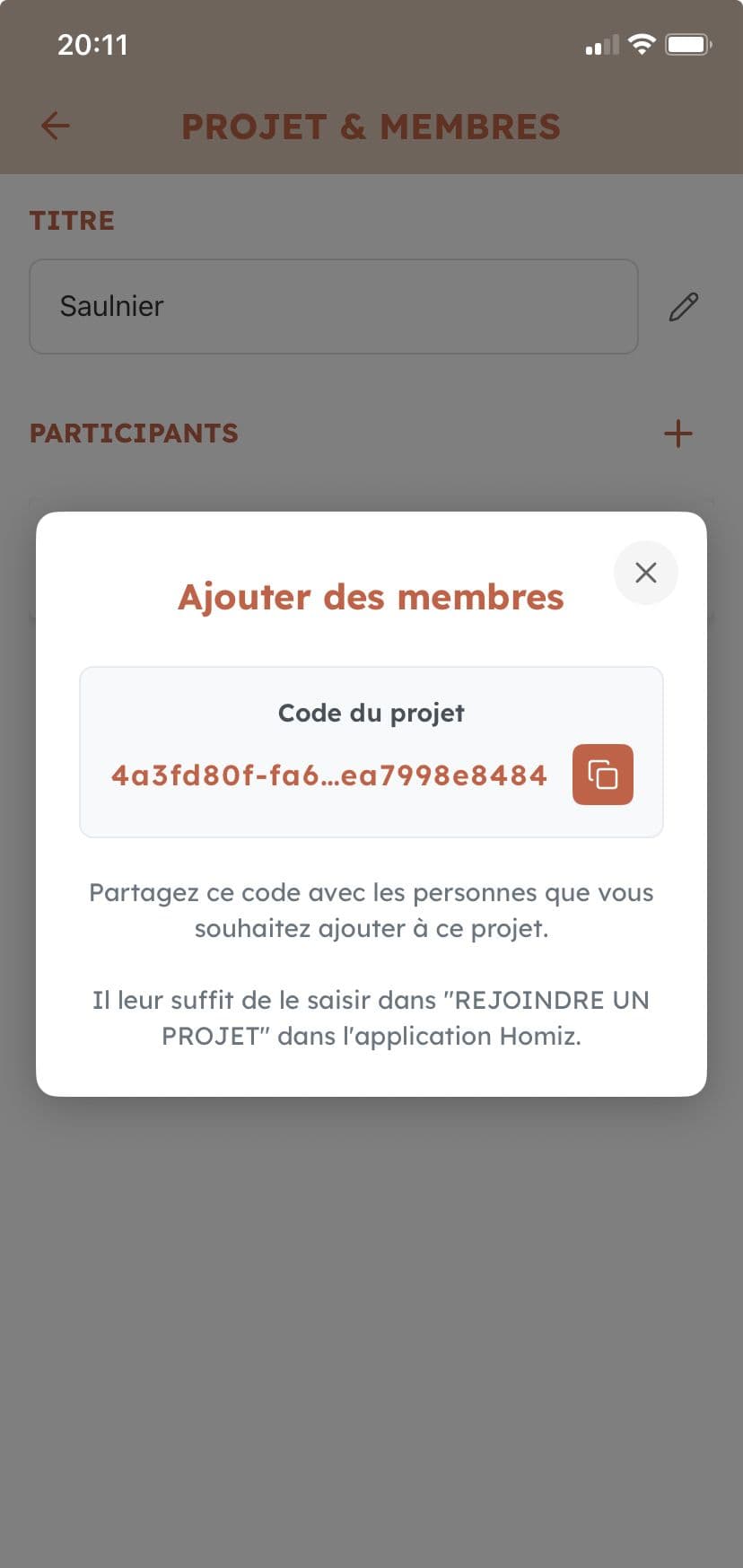Tap the TITRE section label
The height and width of the screenshot is (1568, 743).
point(72,221)
